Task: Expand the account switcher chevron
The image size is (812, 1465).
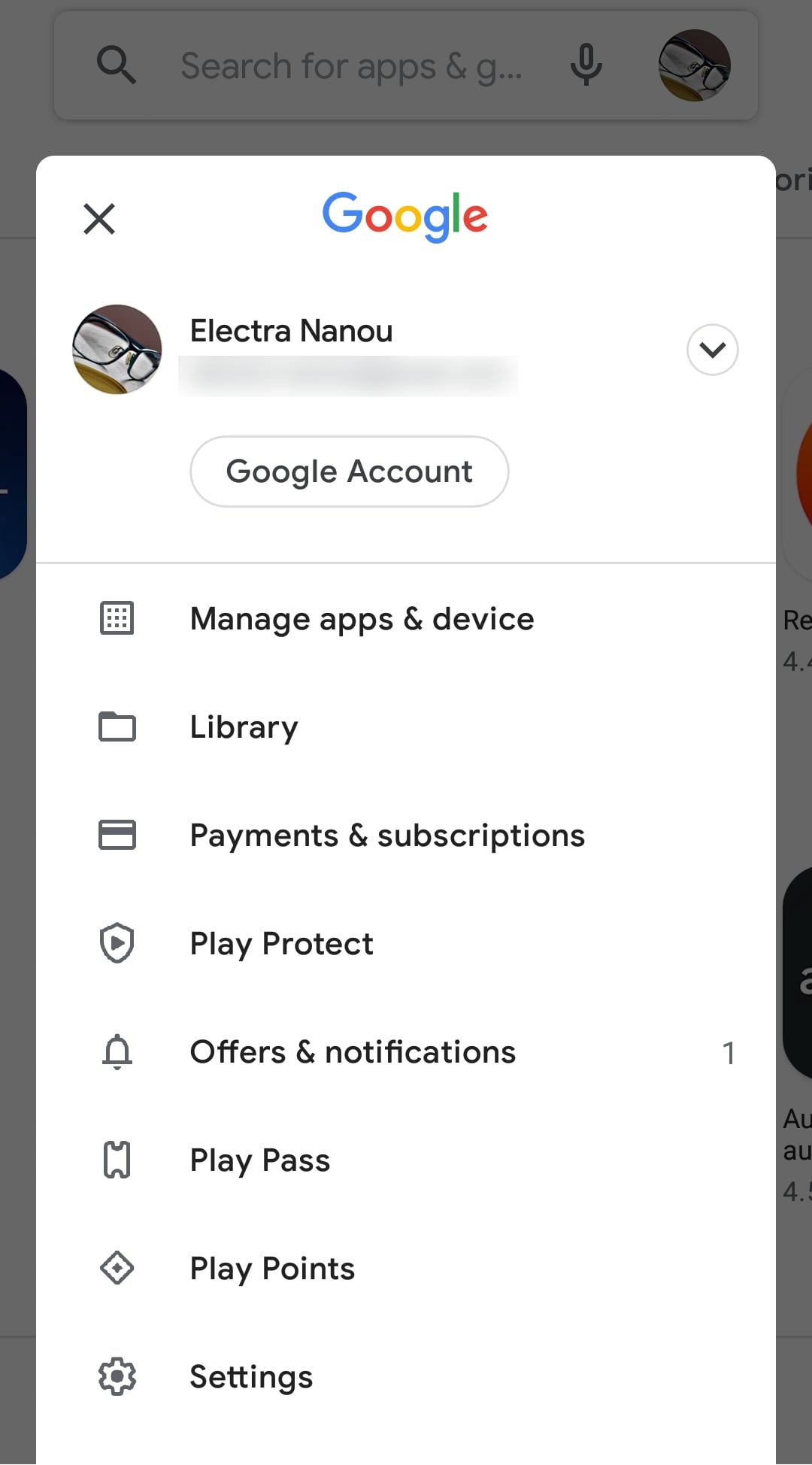Action: coord(712,350)
